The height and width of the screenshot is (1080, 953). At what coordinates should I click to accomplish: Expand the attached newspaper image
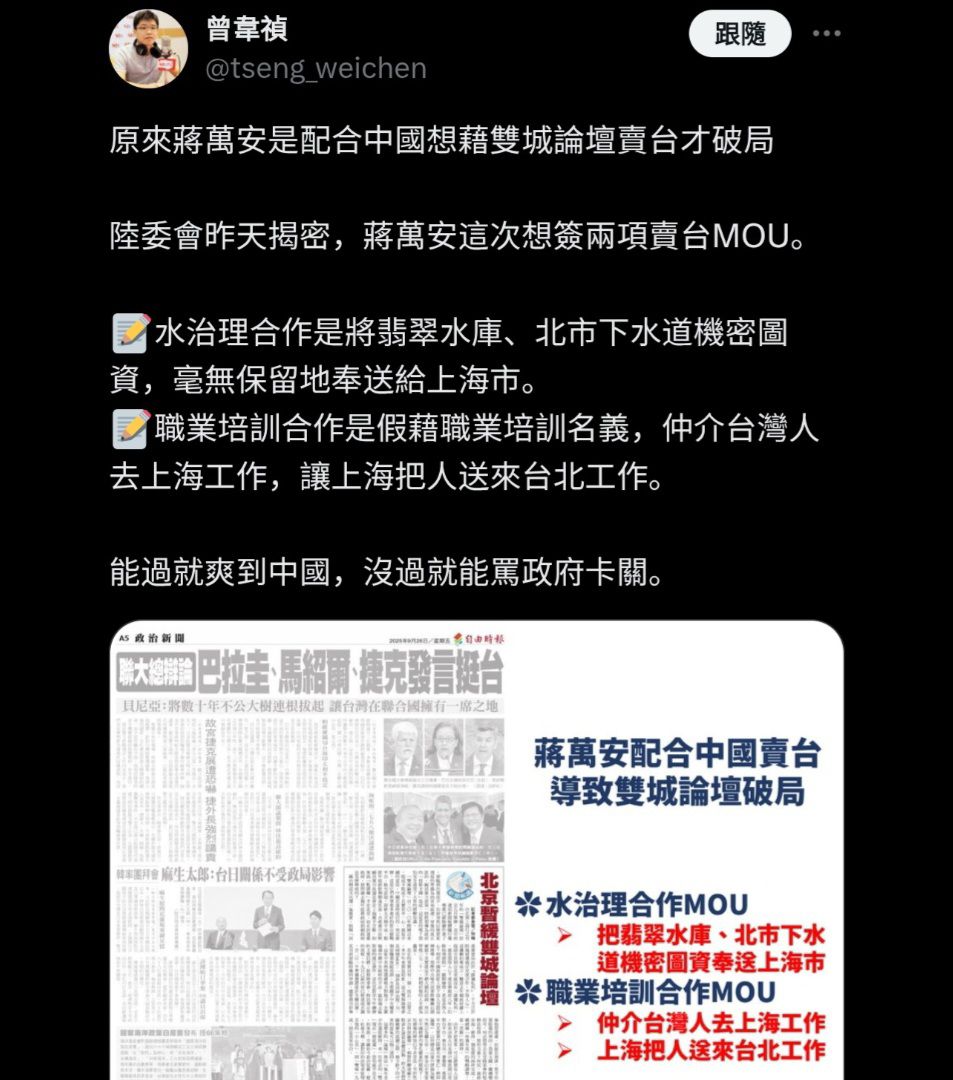(476, 850)
